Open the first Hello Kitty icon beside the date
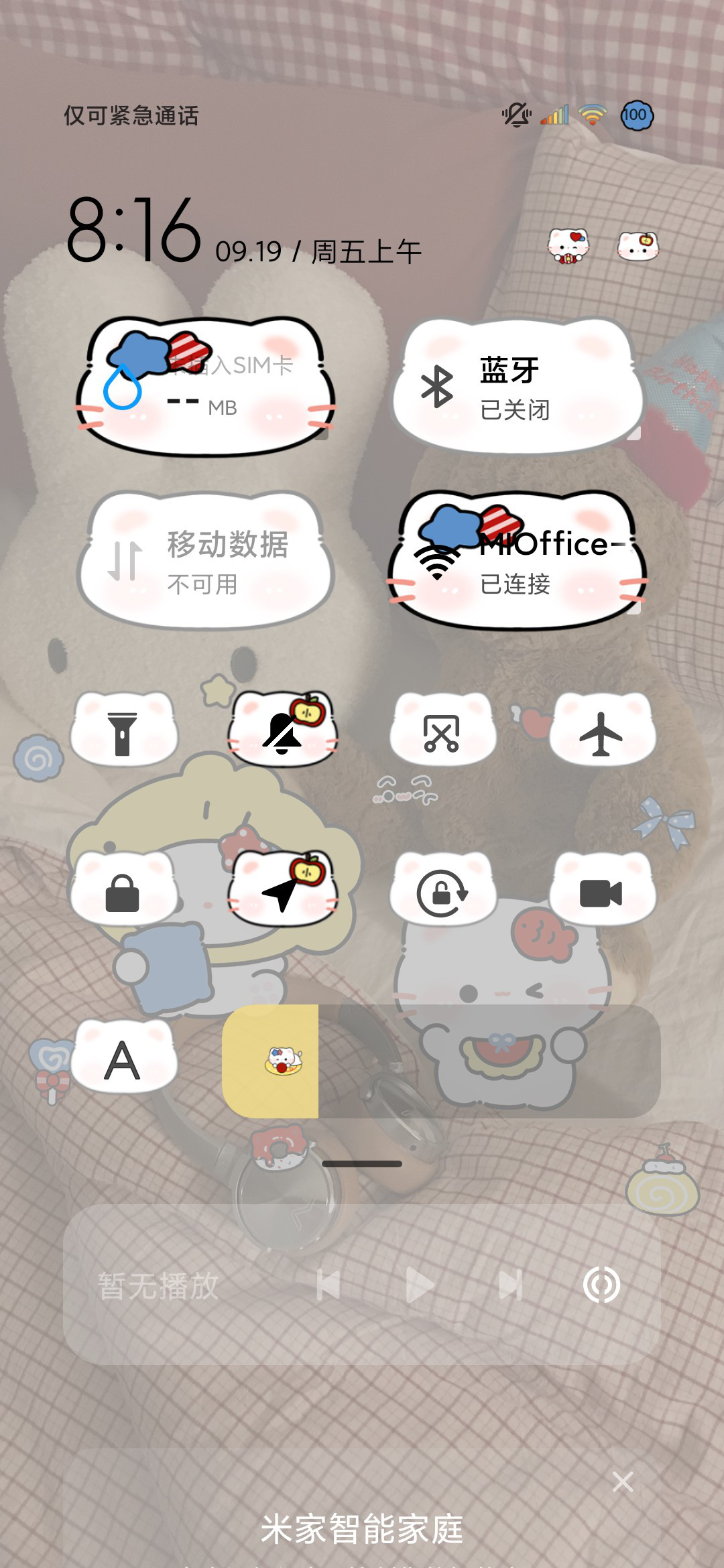Screen dimensions: 724x1568 click(x=568, y=245)
